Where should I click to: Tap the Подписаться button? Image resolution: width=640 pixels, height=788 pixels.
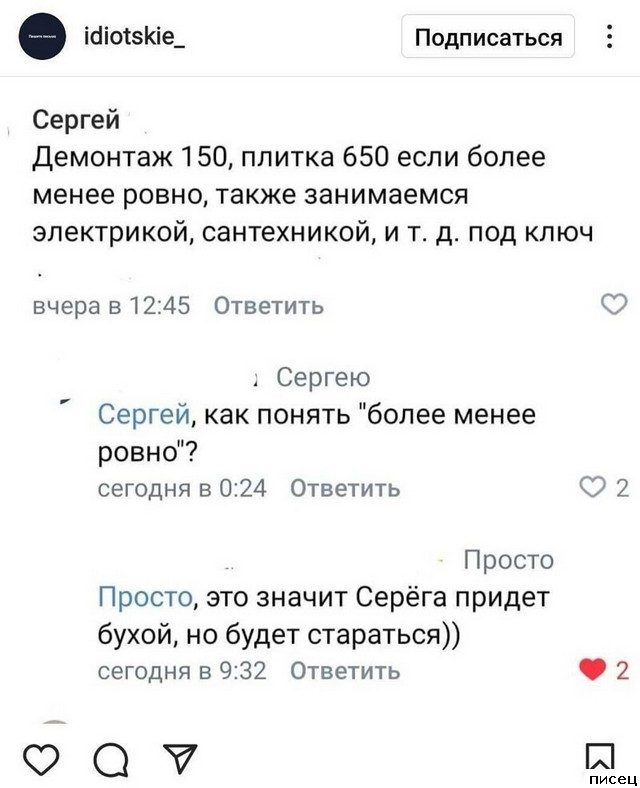coord(488,39)
